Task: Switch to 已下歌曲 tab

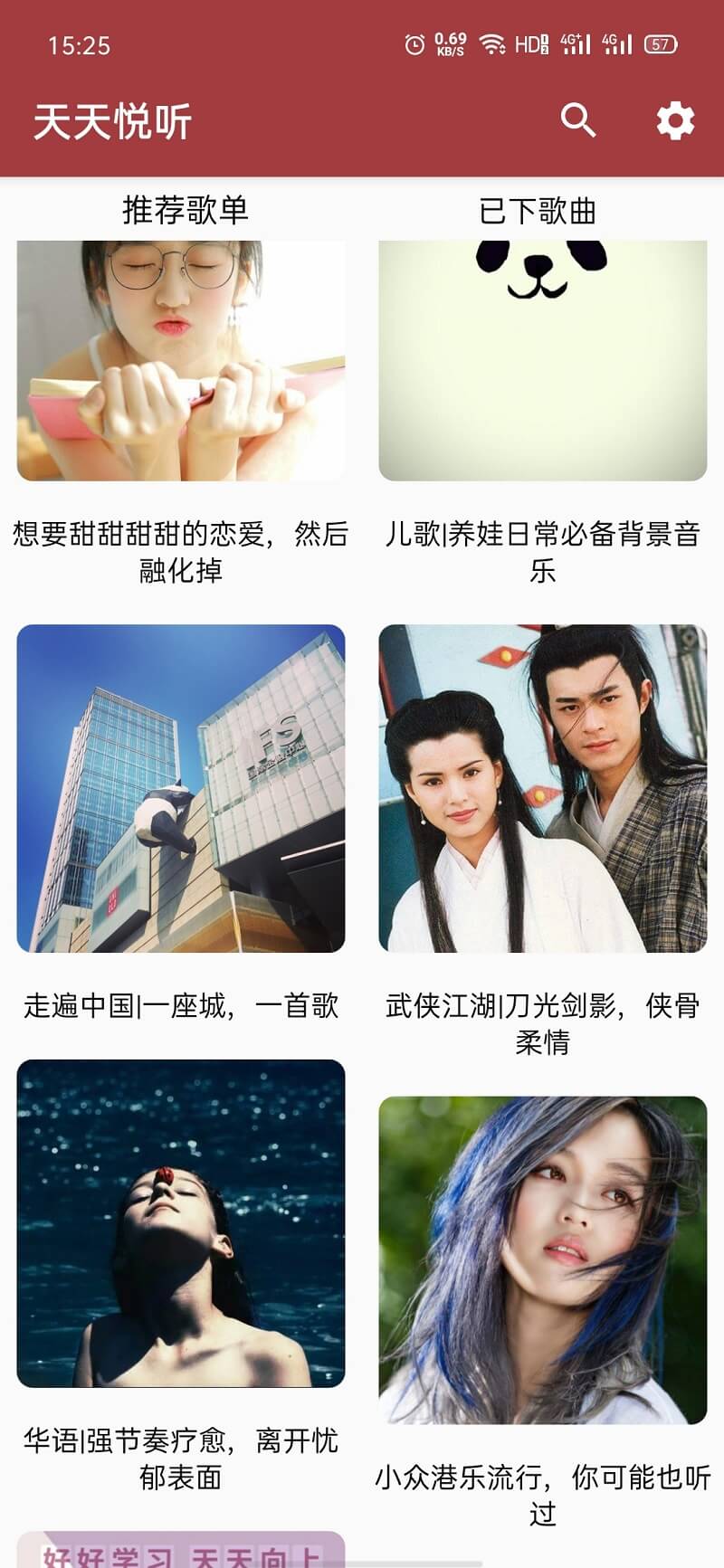Action: pyautogui.click(x=538, y=211)
